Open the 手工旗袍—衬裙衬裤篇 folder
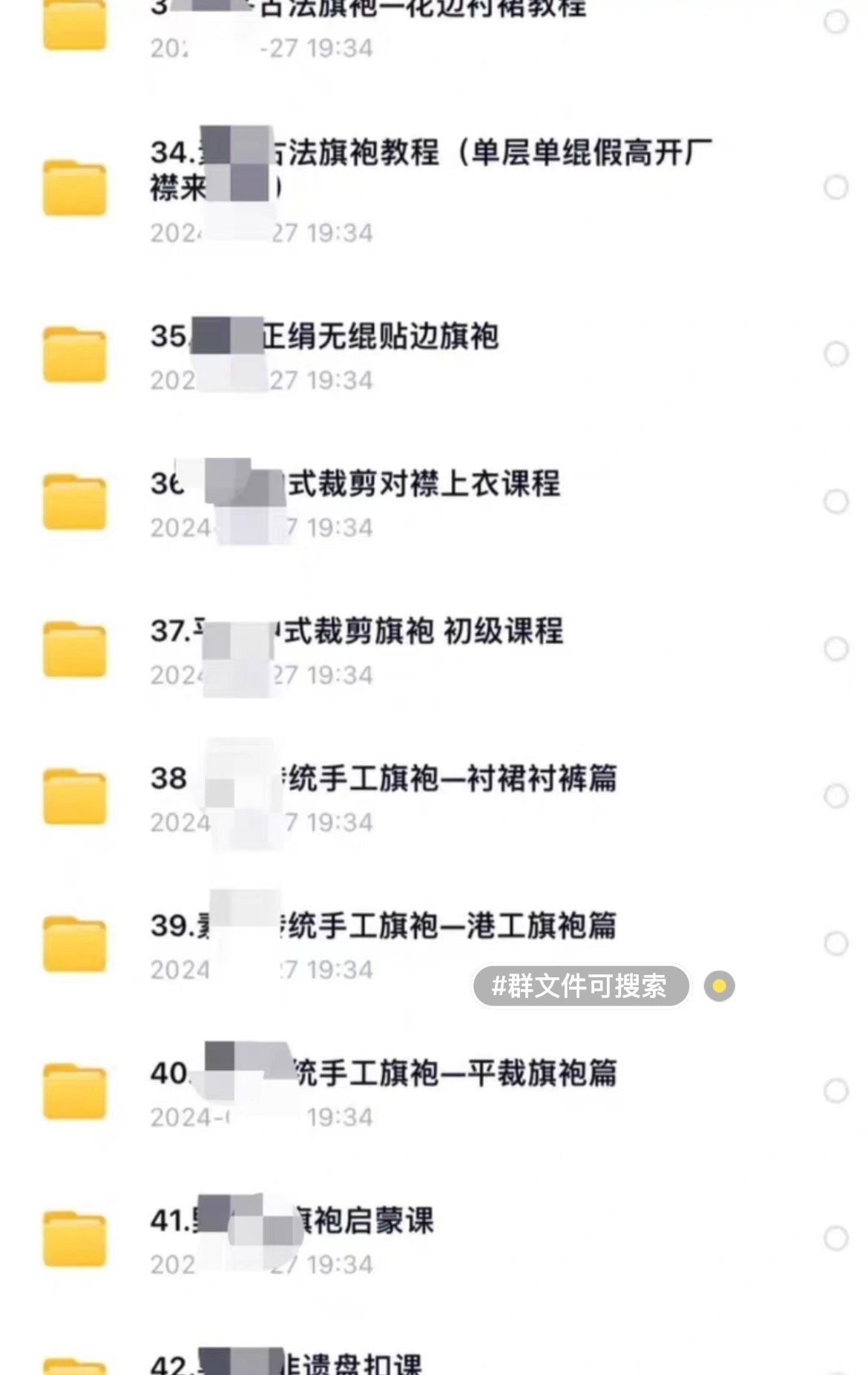868x1375 pixels. (445, 778)
